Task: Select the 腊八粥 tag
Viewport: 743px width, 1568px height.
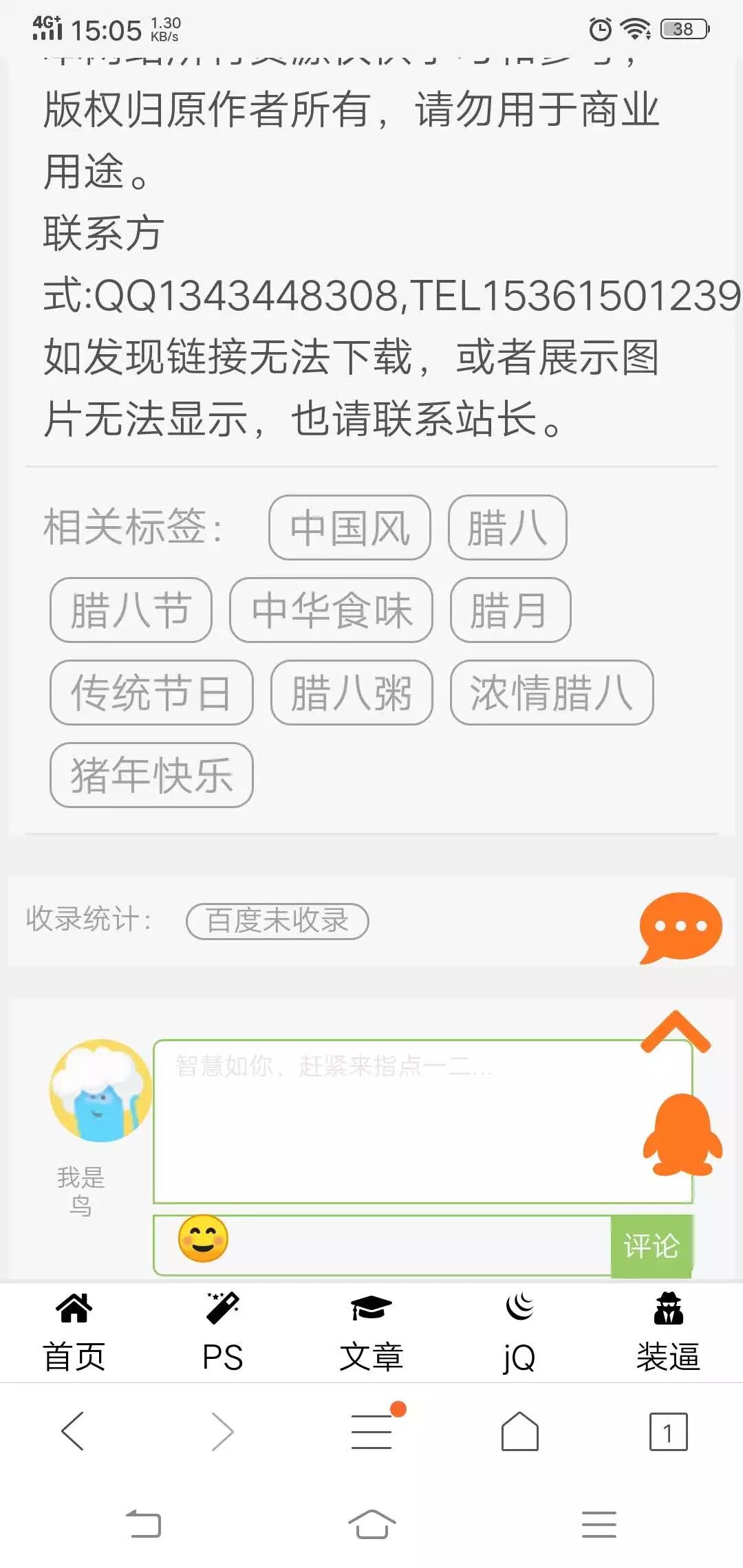Action: (352, 693)
